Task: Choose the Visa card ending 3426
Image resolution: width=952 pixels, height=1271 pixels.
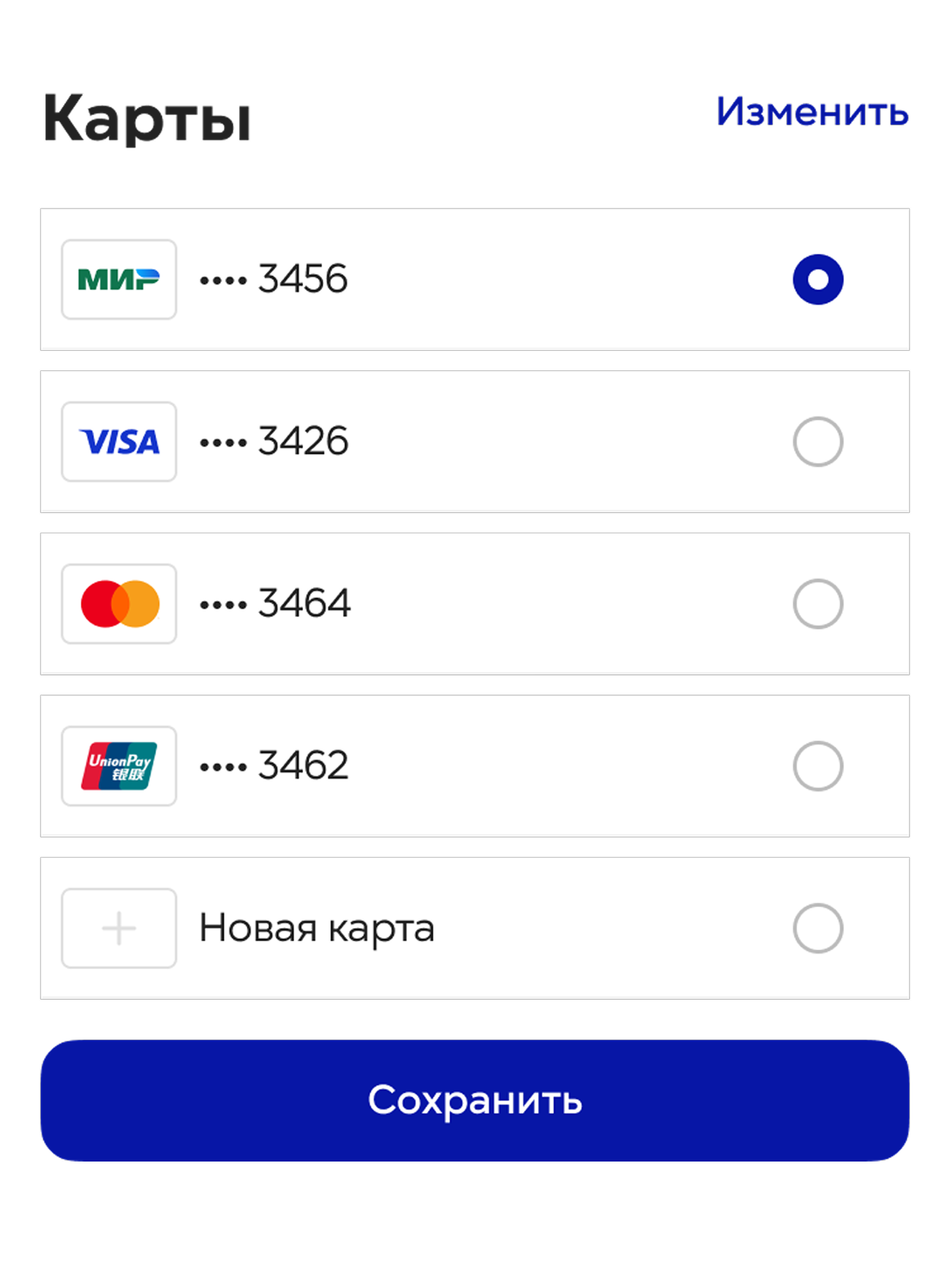Action: [x=817, y=441]
